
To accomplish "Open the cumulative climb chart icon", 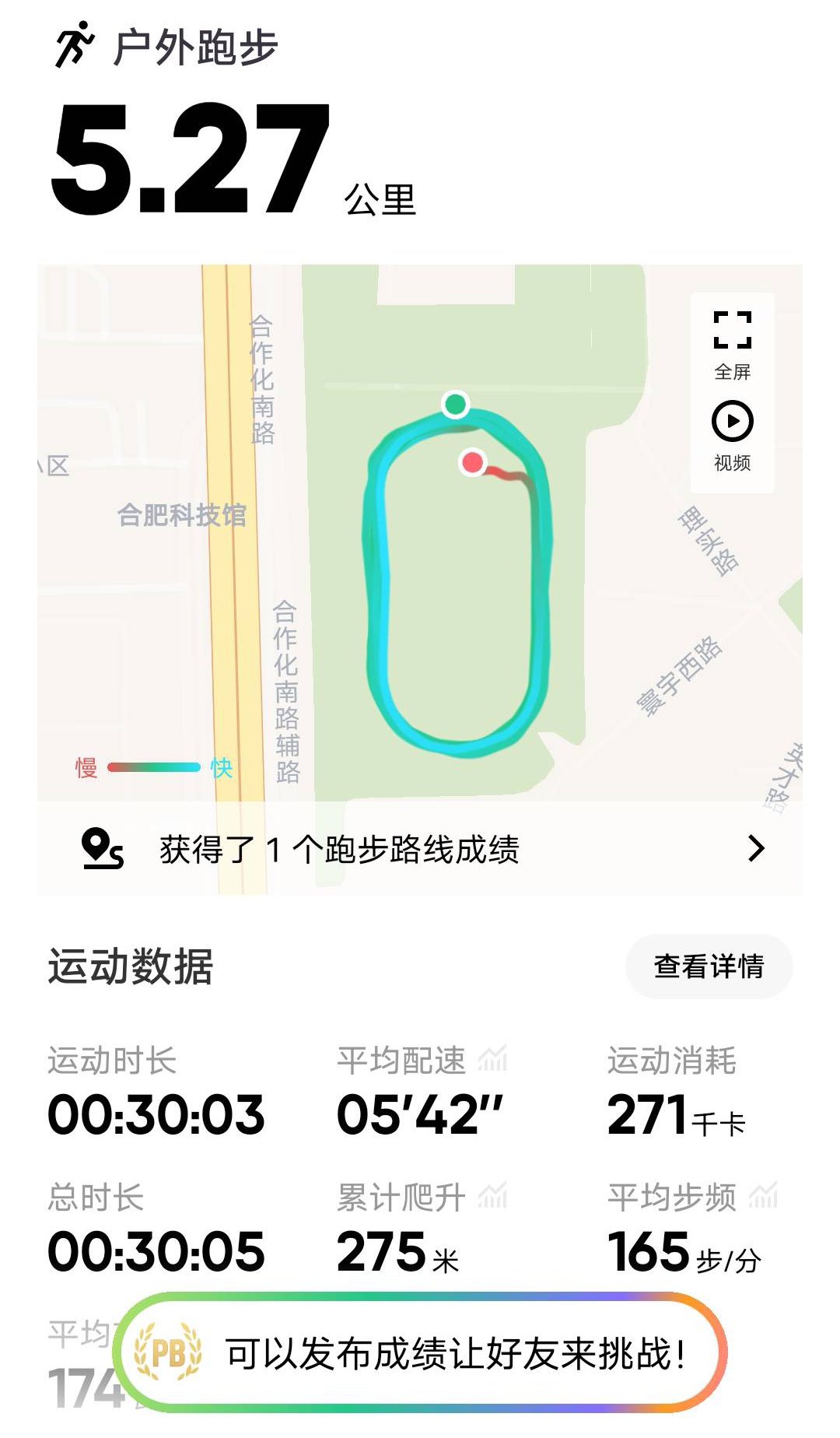I will point(492,1196).
